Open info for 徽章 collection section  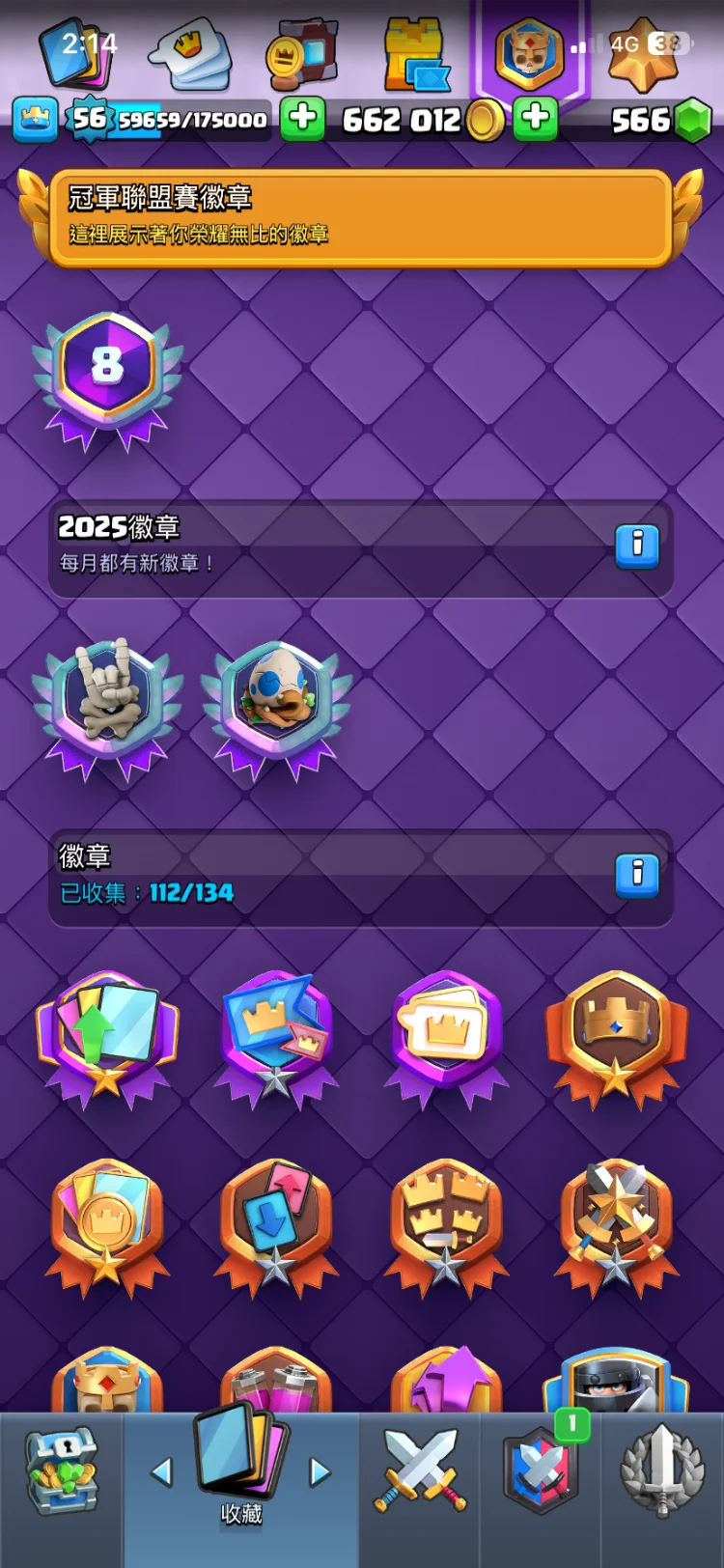click(637, 876)
